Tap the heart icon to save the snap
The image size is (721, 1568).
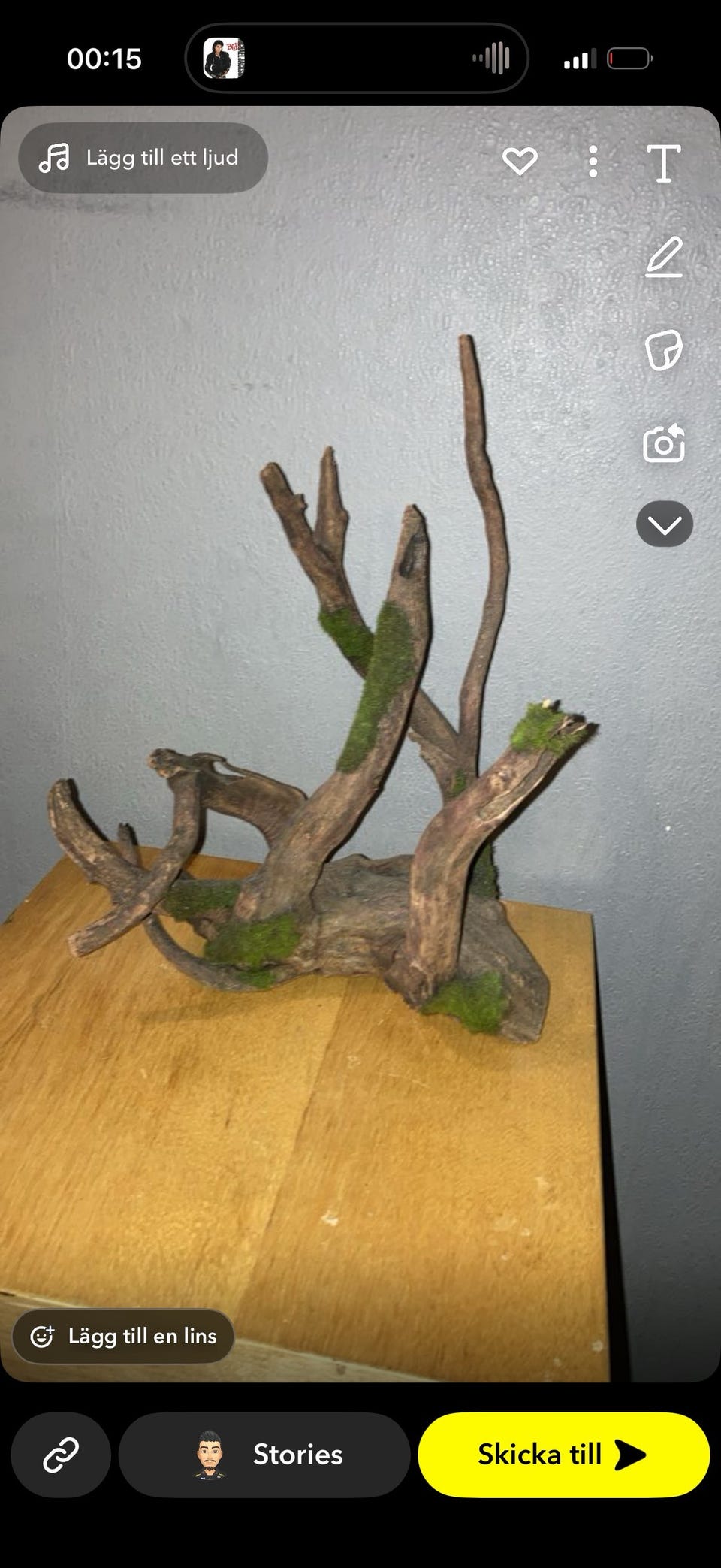pyautogui.click(x=520, y=161)
